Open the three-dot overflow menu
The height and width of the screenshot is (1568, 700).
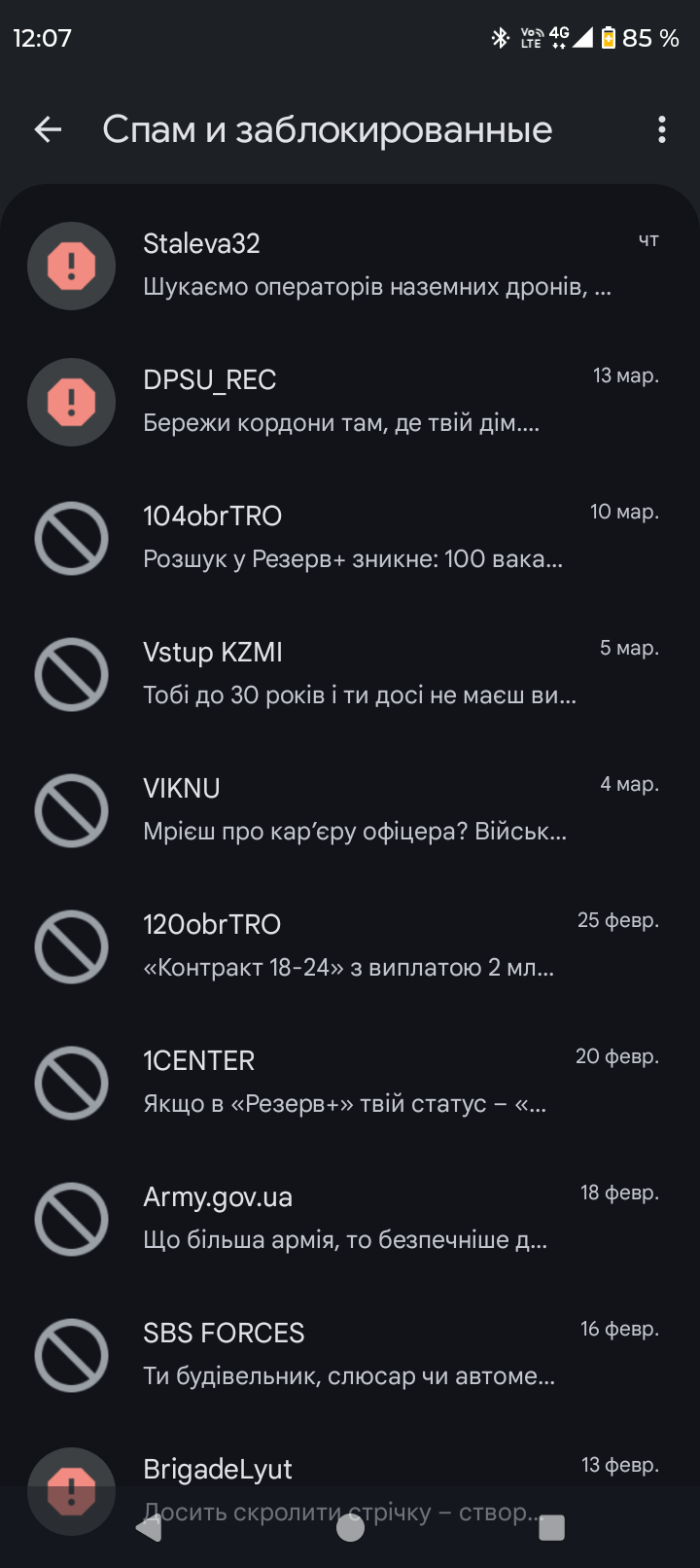pos(661,129)
